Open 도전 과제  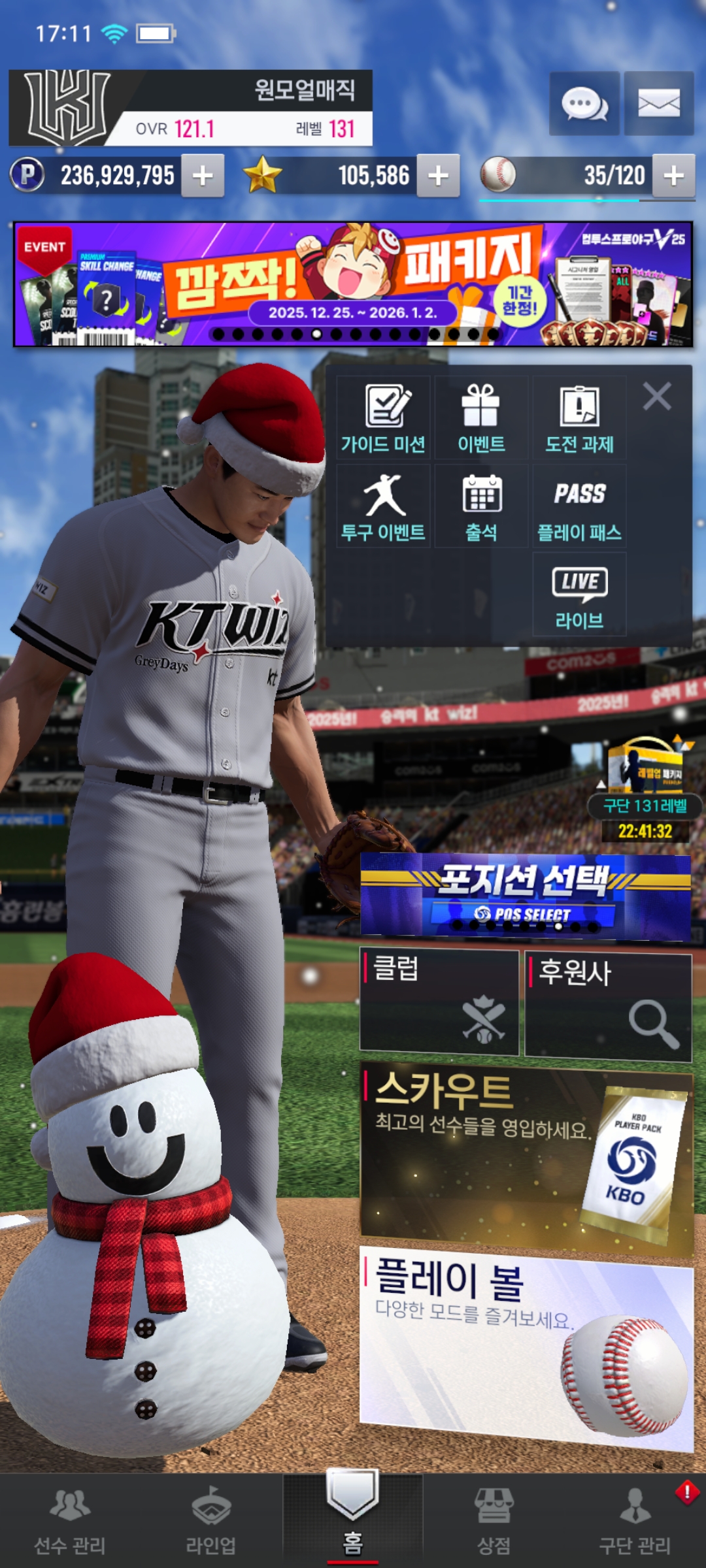[579, 419]
